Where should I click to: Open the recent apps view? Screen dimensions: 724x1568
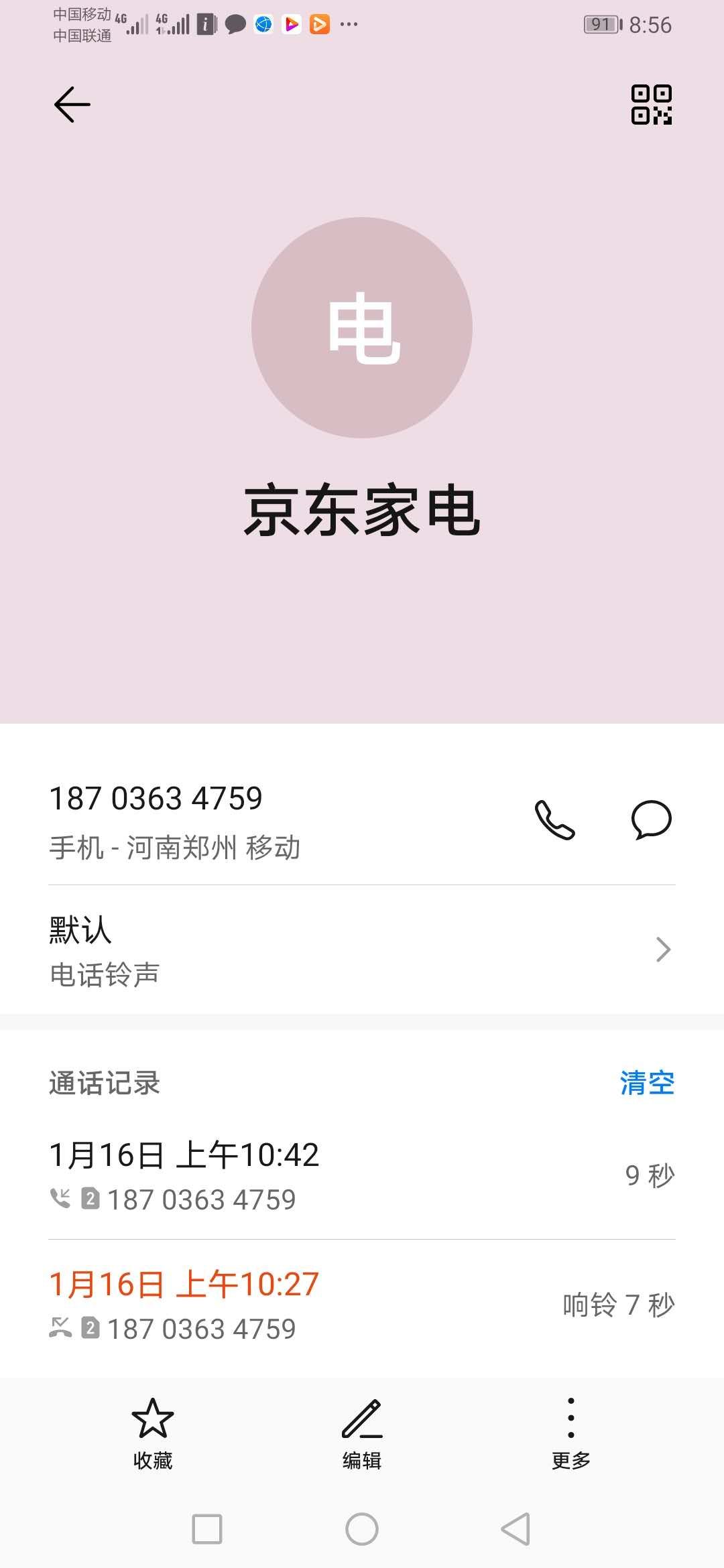coord(207,1529)
